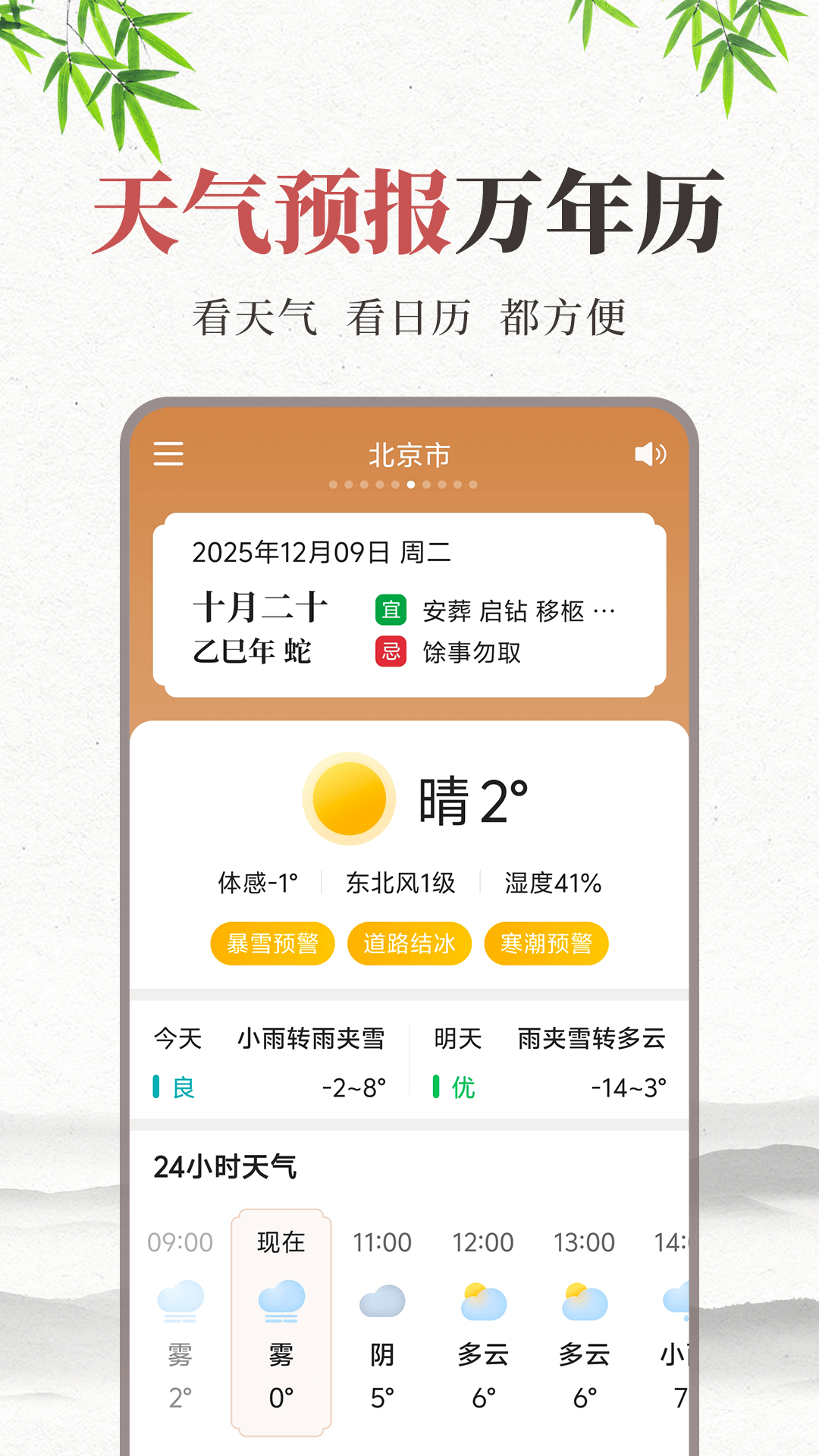Tap the fog icon at 09:00
The height and width of the screenshot is (1456, 819).
coord(180,1298)
